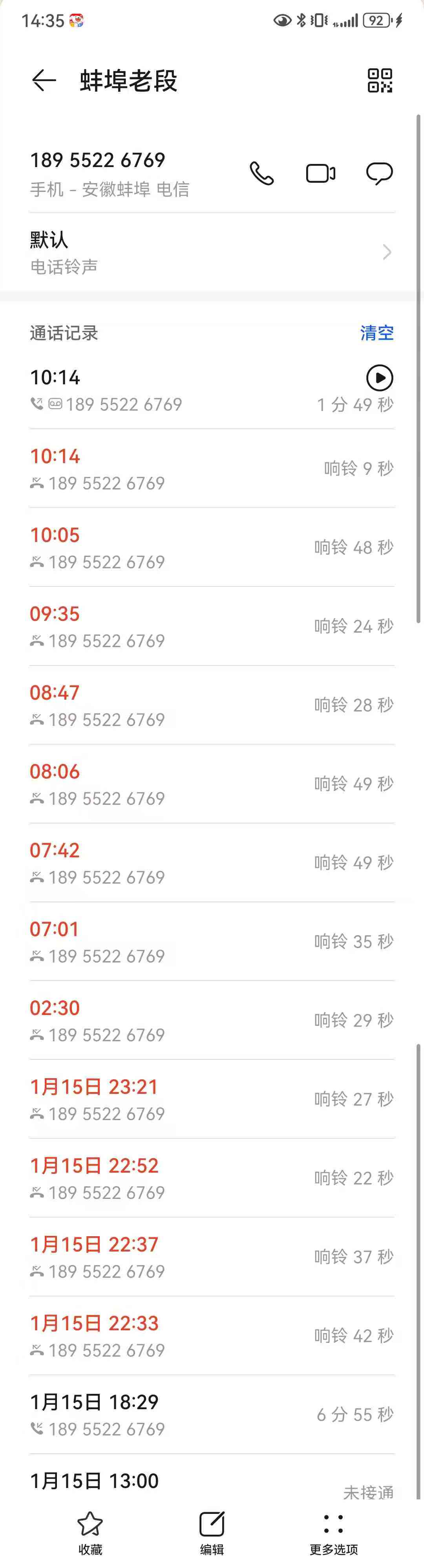Open the 09:35 missed call record

211,626
